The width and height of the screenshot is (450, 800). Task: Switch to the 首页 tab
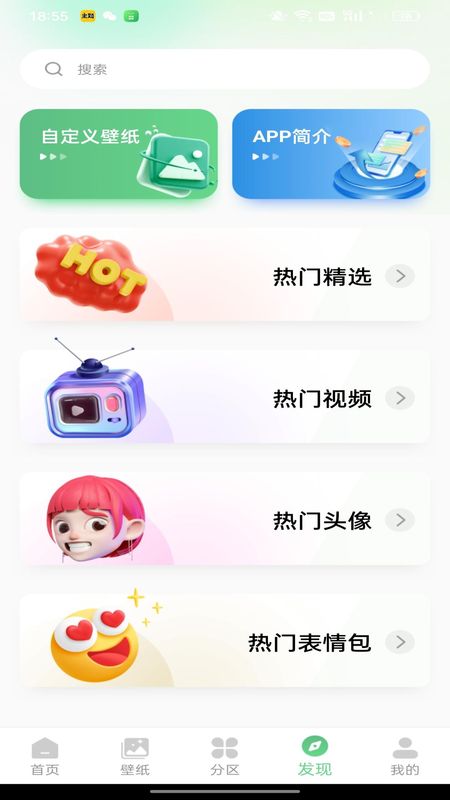[x=45, y=757]
